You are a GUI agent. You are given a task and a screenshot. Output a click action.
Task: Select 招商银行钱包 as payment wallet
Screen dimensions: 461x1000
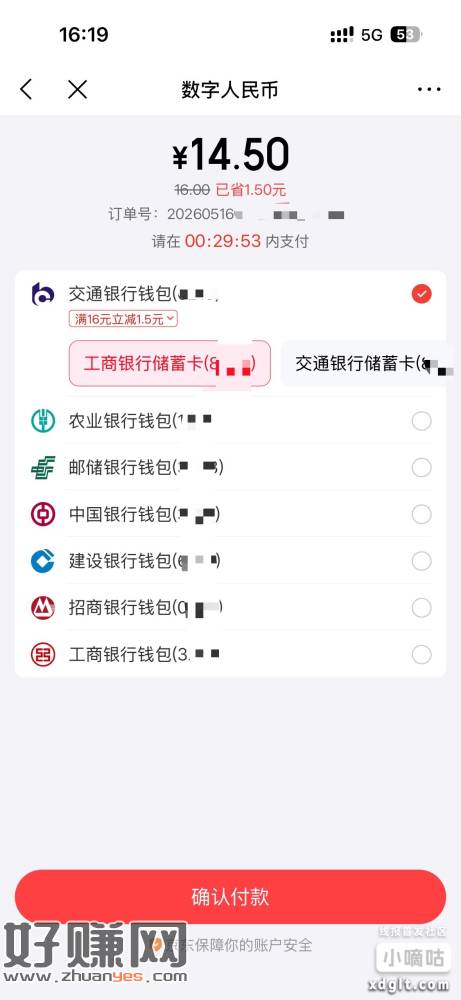coord(230,608)
